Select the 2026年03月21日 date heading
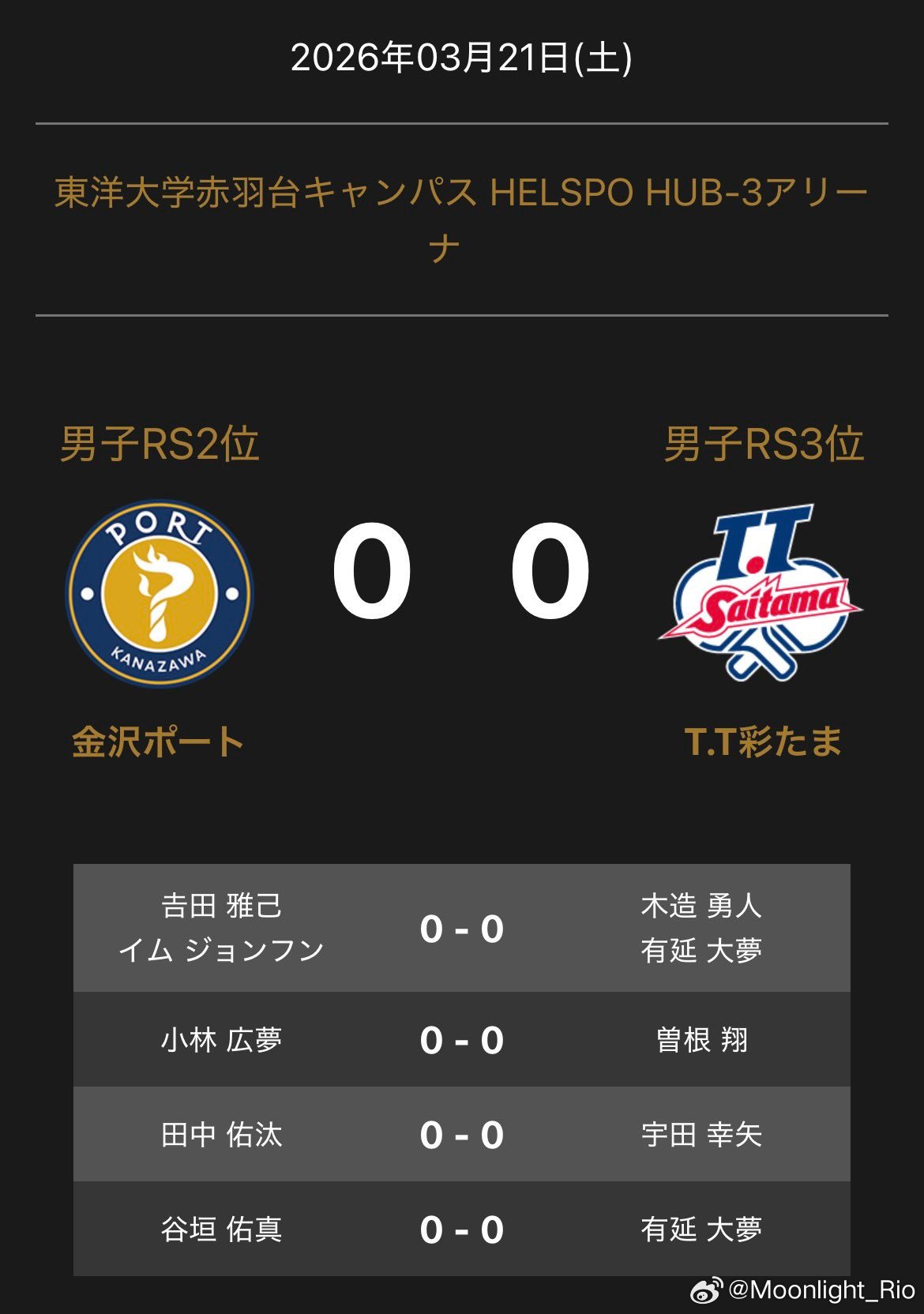This screenshot has width=924, height=1314. (x=462, y=55)
